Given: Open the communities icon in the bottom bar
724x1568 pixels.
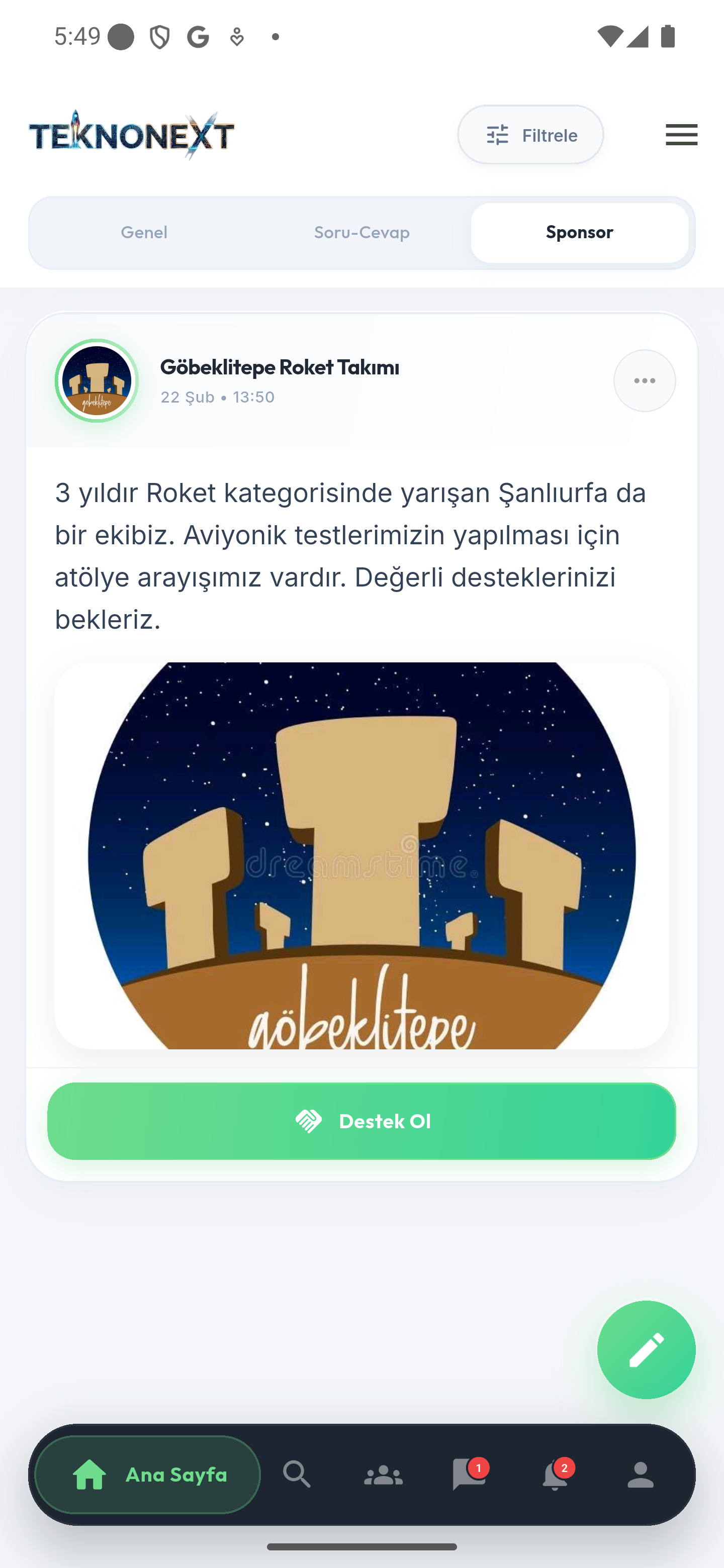Looking at the screenshot, I should tap(384, 1475).
